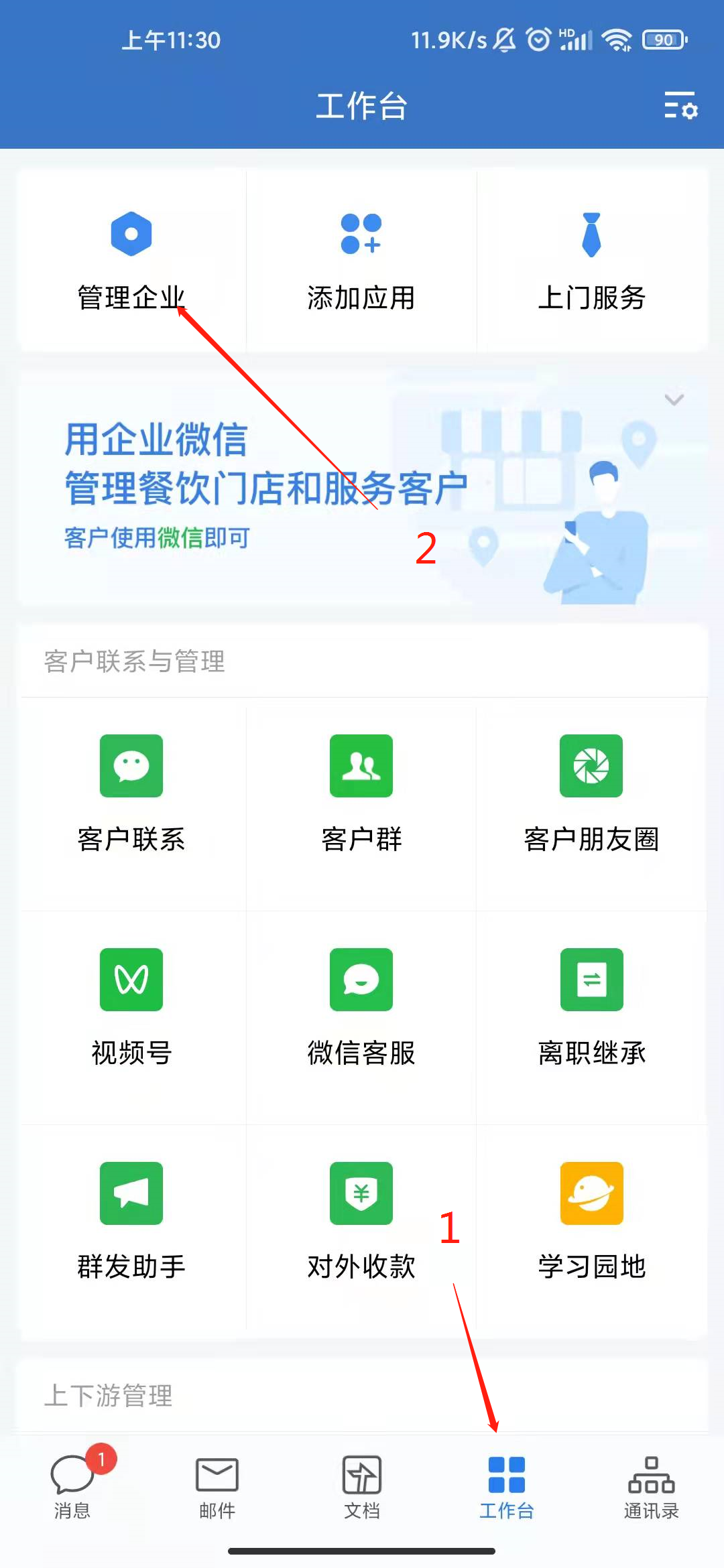
Task: Open the workbench settings icon
Action: [x=680, y=106]
